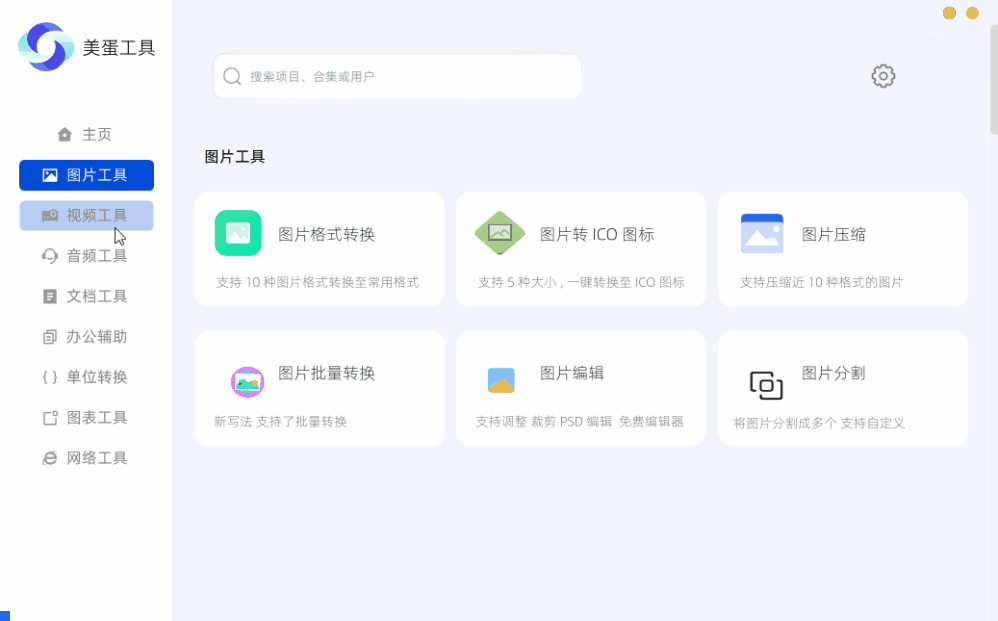Open 网络工具 section
Image resolution: width=998 pixels, height=621 pixels.
[x=86, y=458]
